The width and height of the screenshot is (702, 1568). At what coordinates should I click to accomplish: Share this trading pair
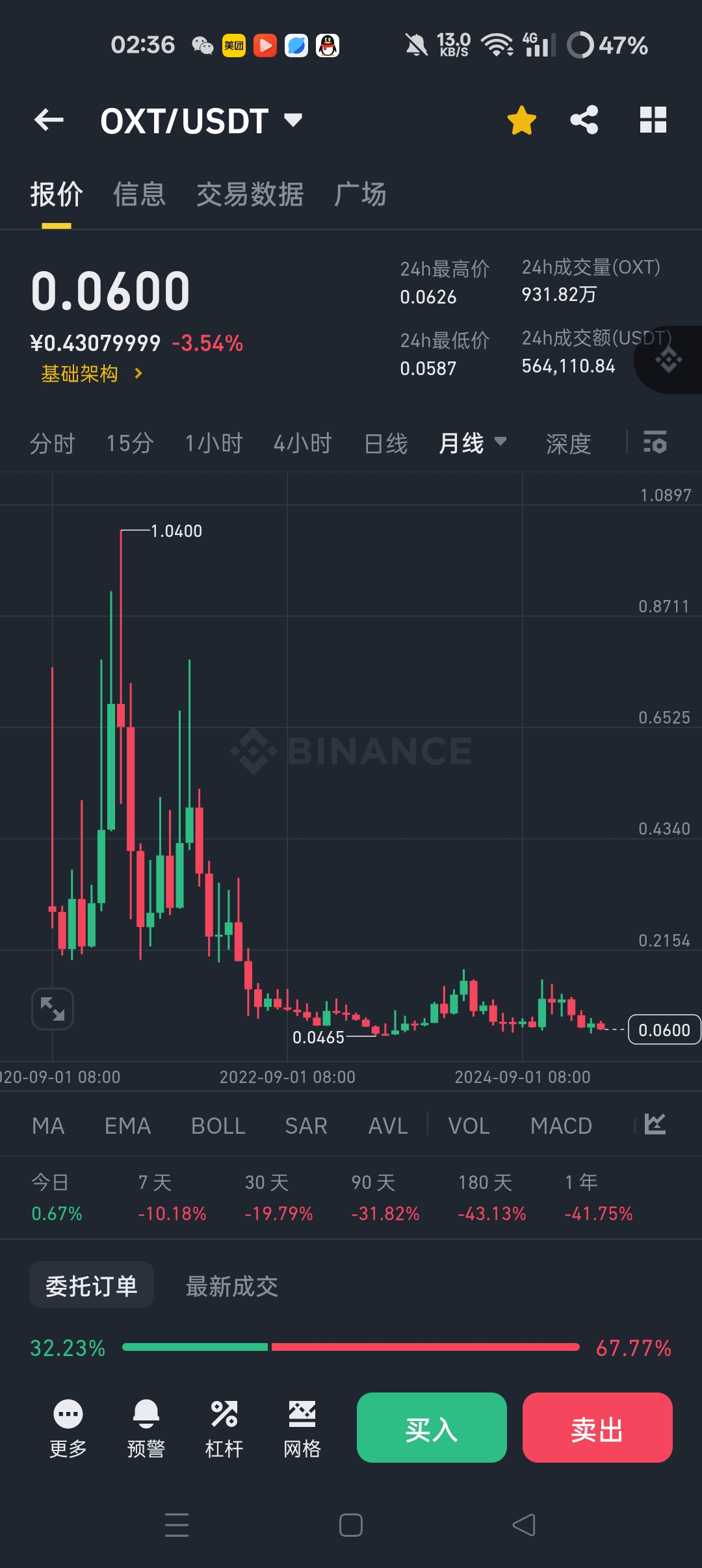pyautogui.click(x=584, y=120)
